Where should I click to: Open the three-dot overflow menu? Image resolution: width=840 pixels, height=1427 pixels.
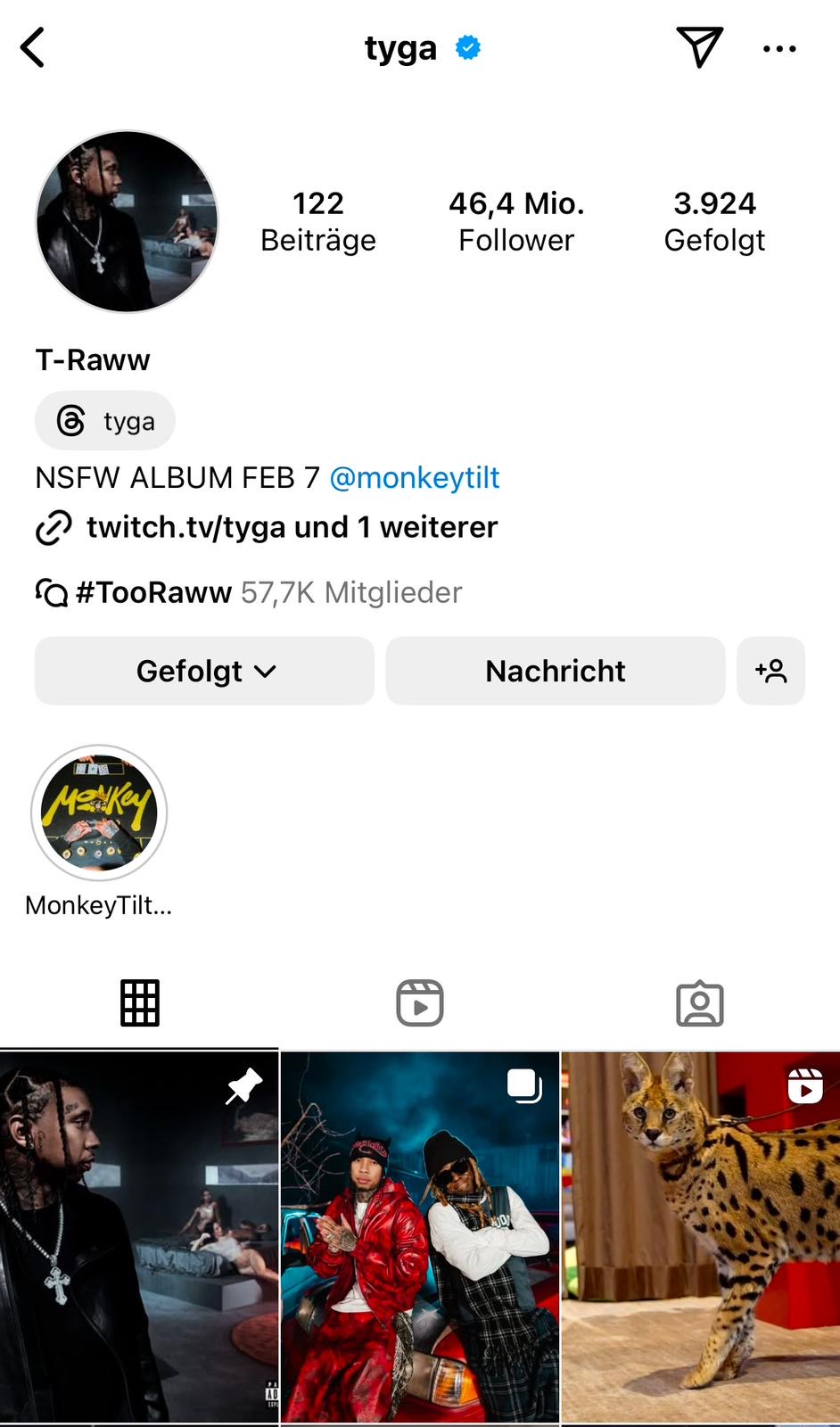click(x=779, y=49)
